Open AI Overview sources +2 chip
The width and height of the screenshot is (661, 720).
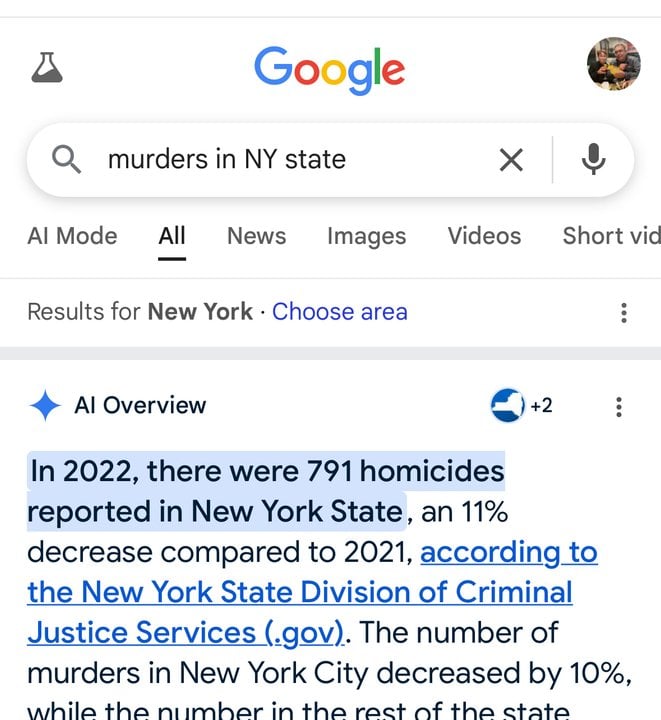(522, 406)
